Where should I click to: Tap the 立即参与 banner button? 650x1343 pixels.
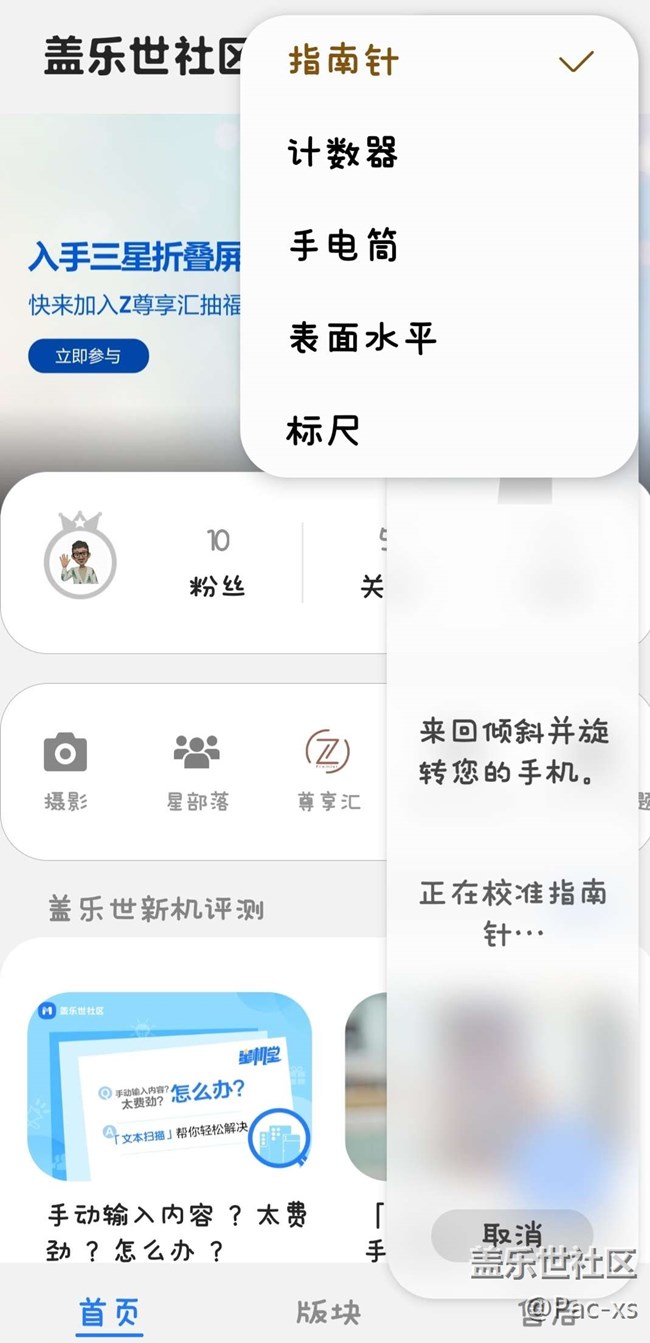coord(88,356)
